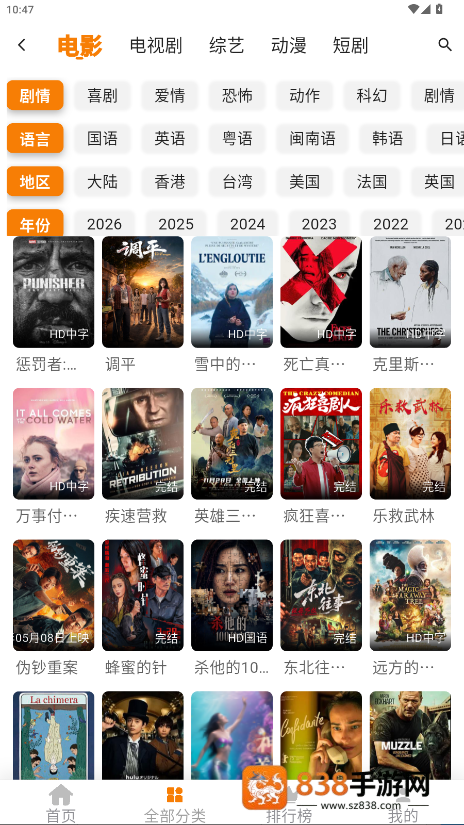Switch to the 短剧 tab
This screenshot has height=825, width=464.
point(350,45)
